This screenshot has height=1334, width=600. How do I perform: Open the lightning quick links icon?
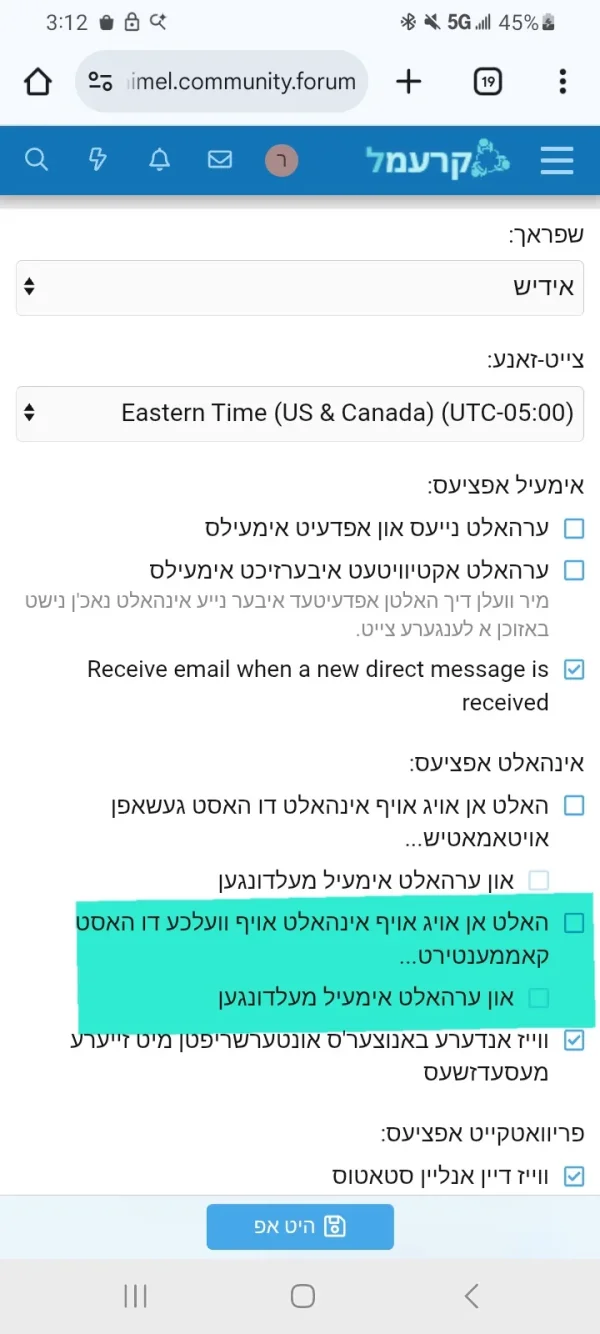(x=98, y=160)
